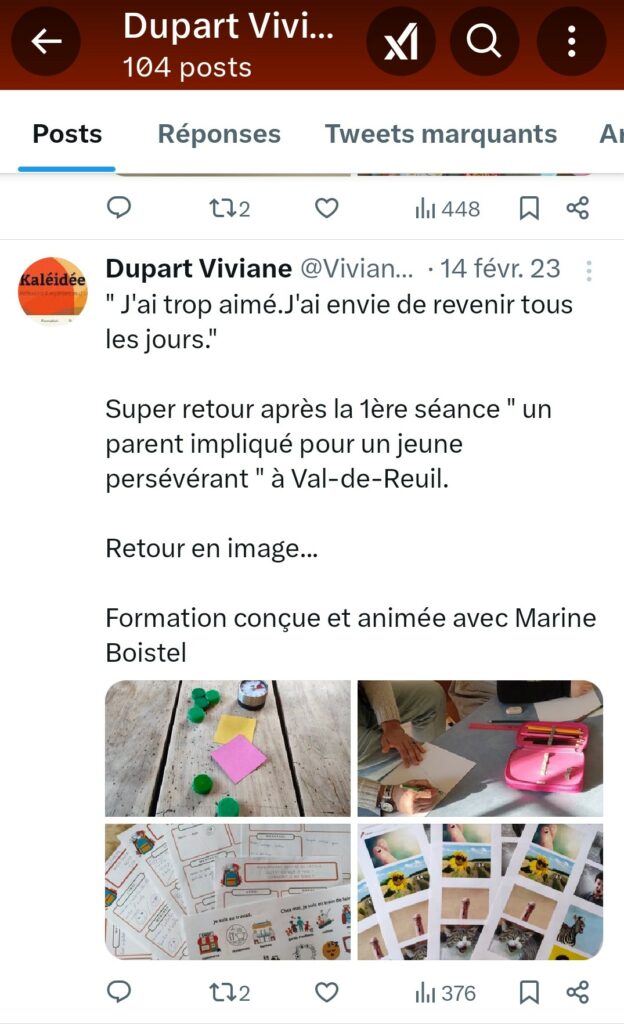Retweet the Val-de-Reuil post
Image resolution: width=624 pixels, height=1024 pixels.
click(x=229, y=992)
